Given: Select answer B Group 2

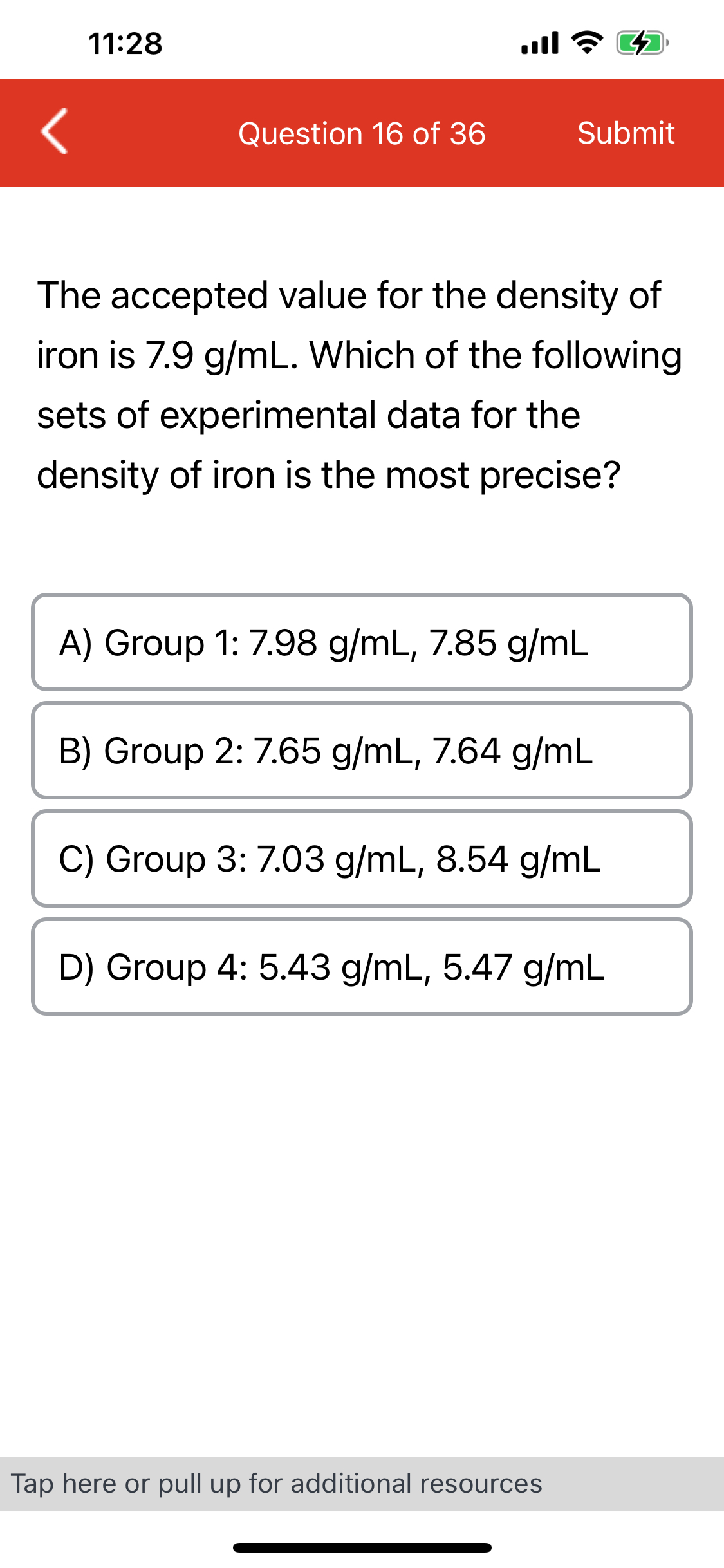Looking at the screenshot, I should 362,750.
